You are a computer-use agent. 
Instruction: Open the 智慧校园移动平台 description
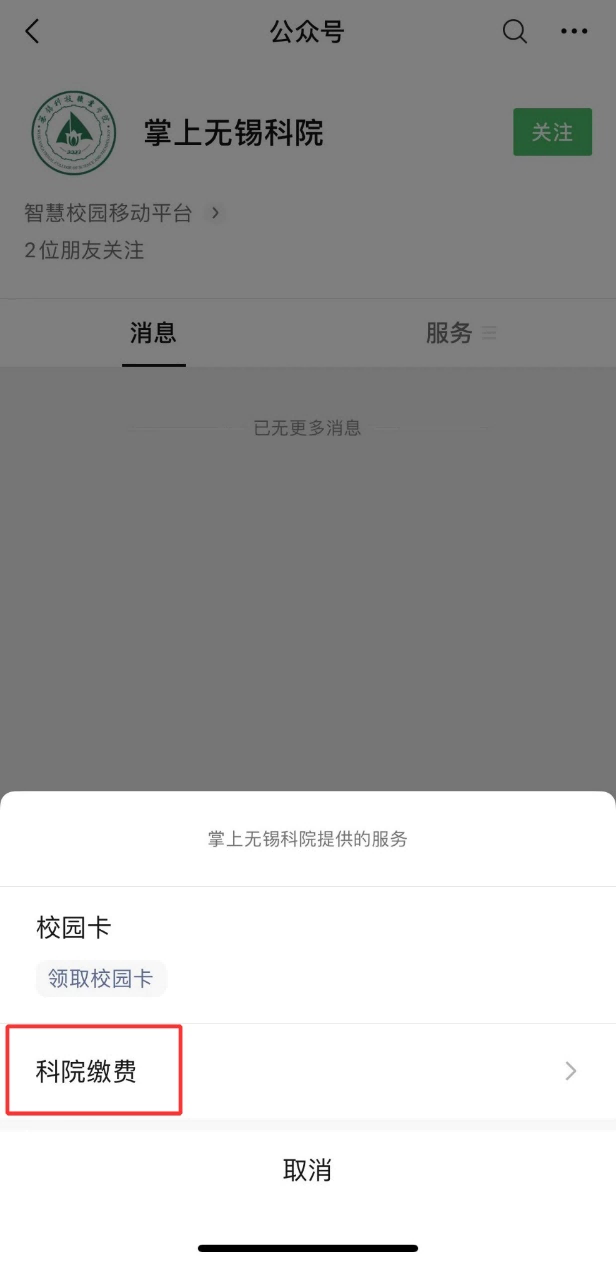tap(122, 213)
